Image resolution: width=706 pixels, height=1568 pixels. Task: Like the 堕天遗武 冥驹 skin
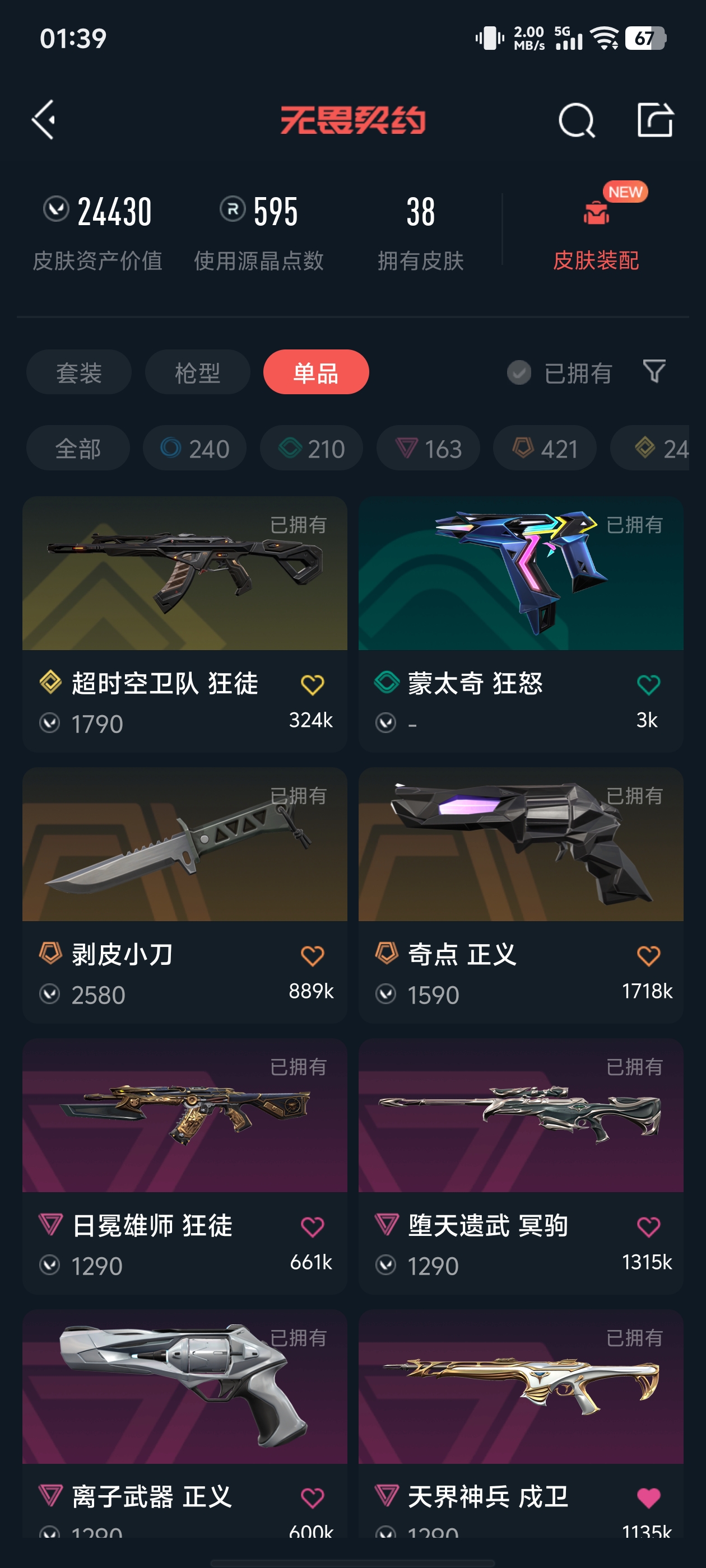point(648,1226)
